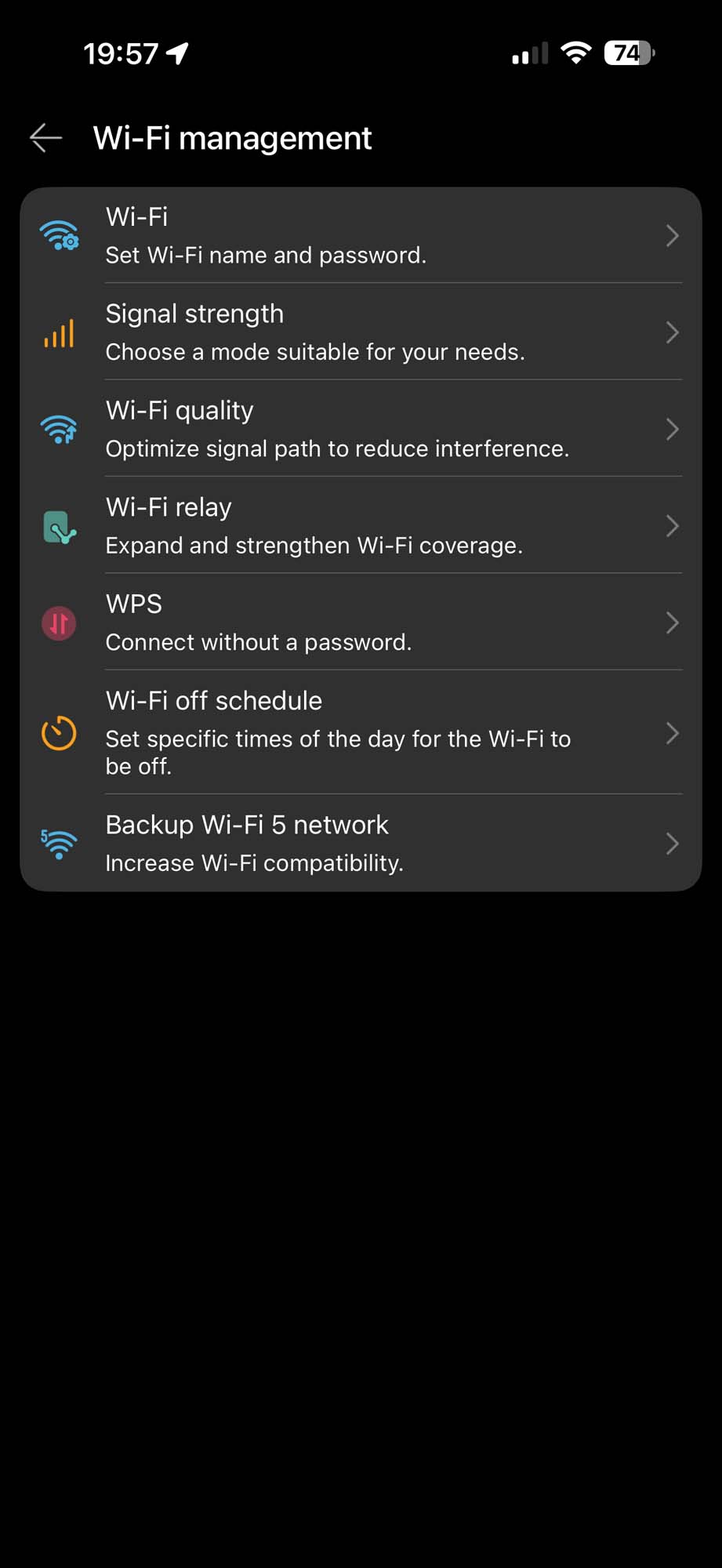Click the Wi-Fi settings gear icon
Viewport: 722px width, 1568px height.
[x=59, y=234]
